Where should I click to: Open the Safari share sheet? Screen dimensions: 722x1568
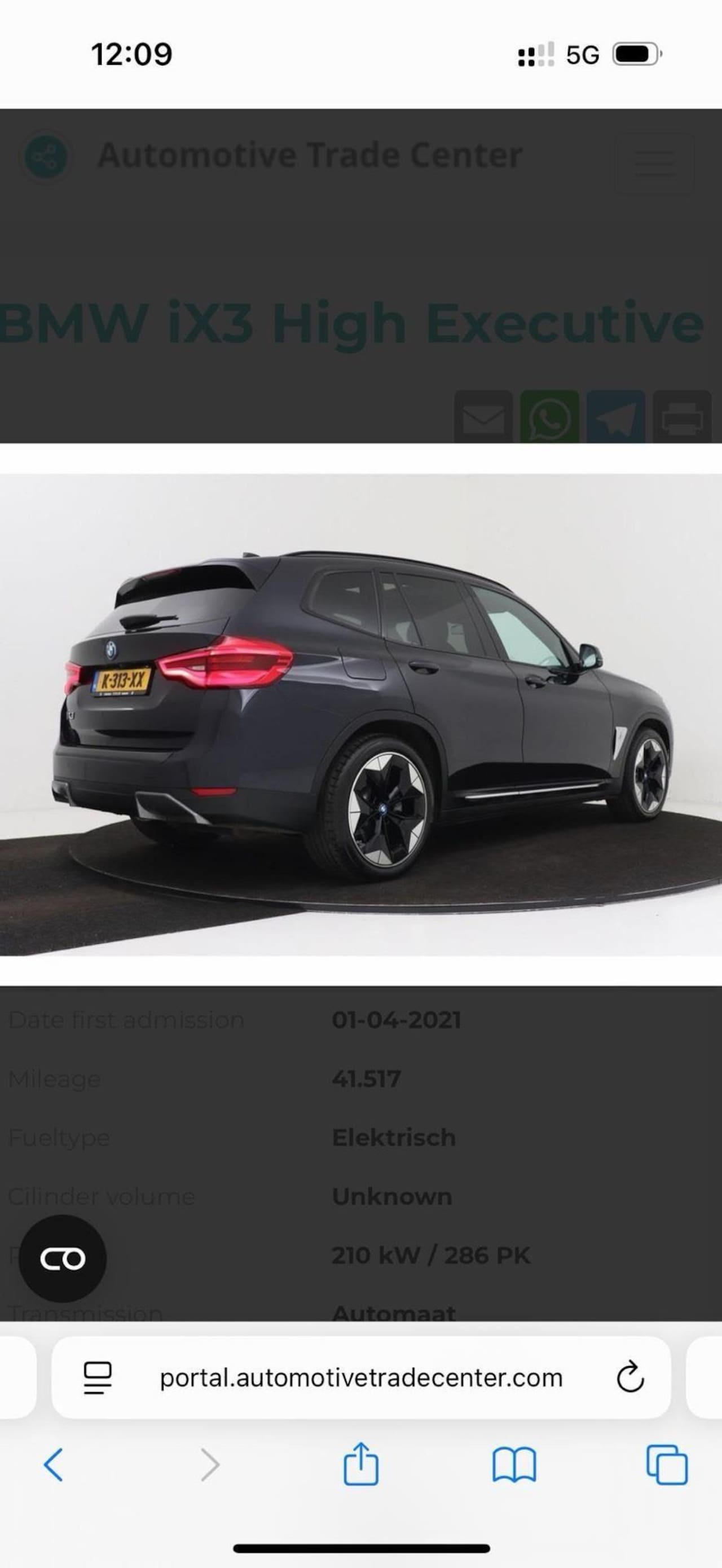click(361, 1464)
